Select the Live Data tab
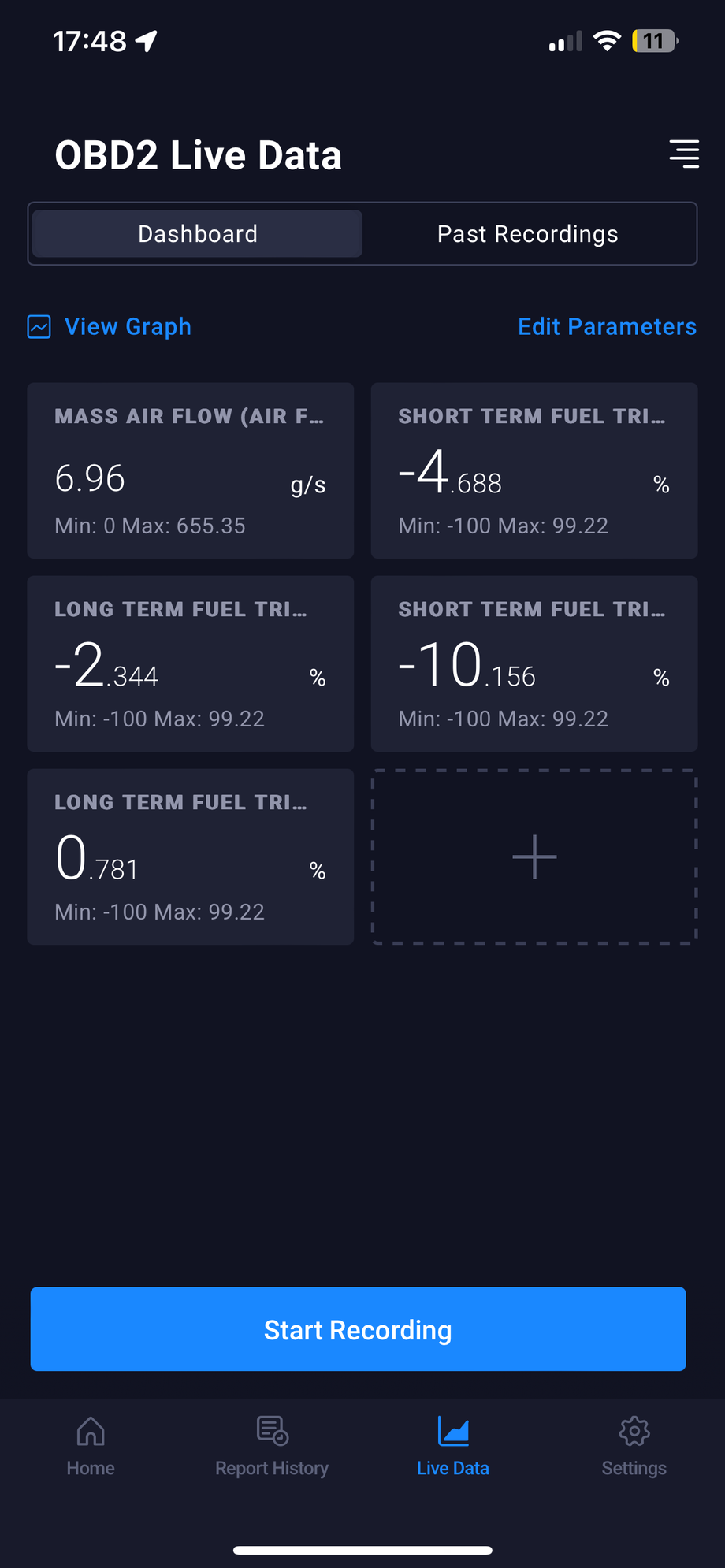725x1568 pixels. [453, 1447]
